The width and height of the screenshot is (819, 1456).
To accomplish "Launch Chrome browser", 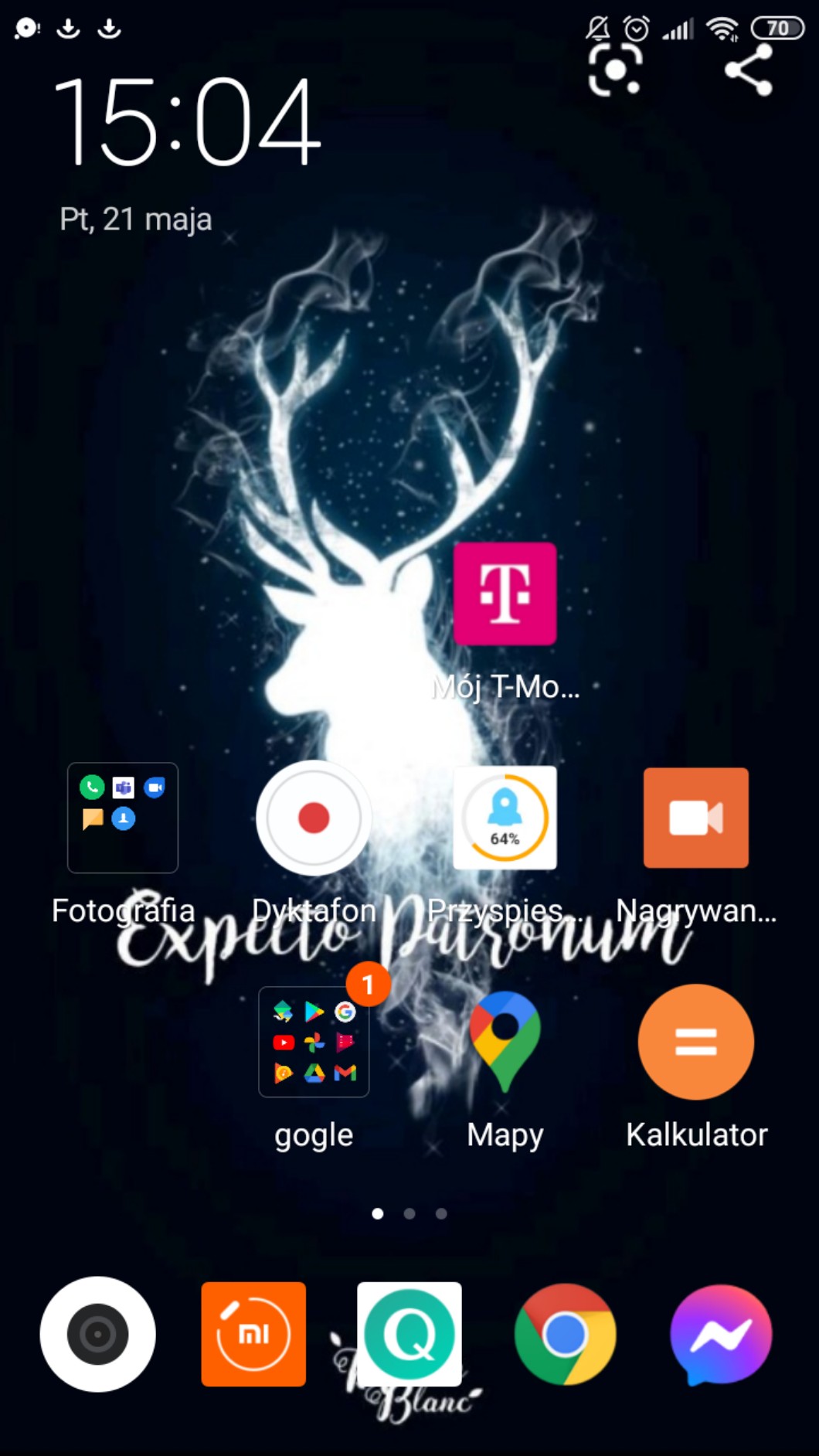I will pyautogui.click(x=566, y=1334).
